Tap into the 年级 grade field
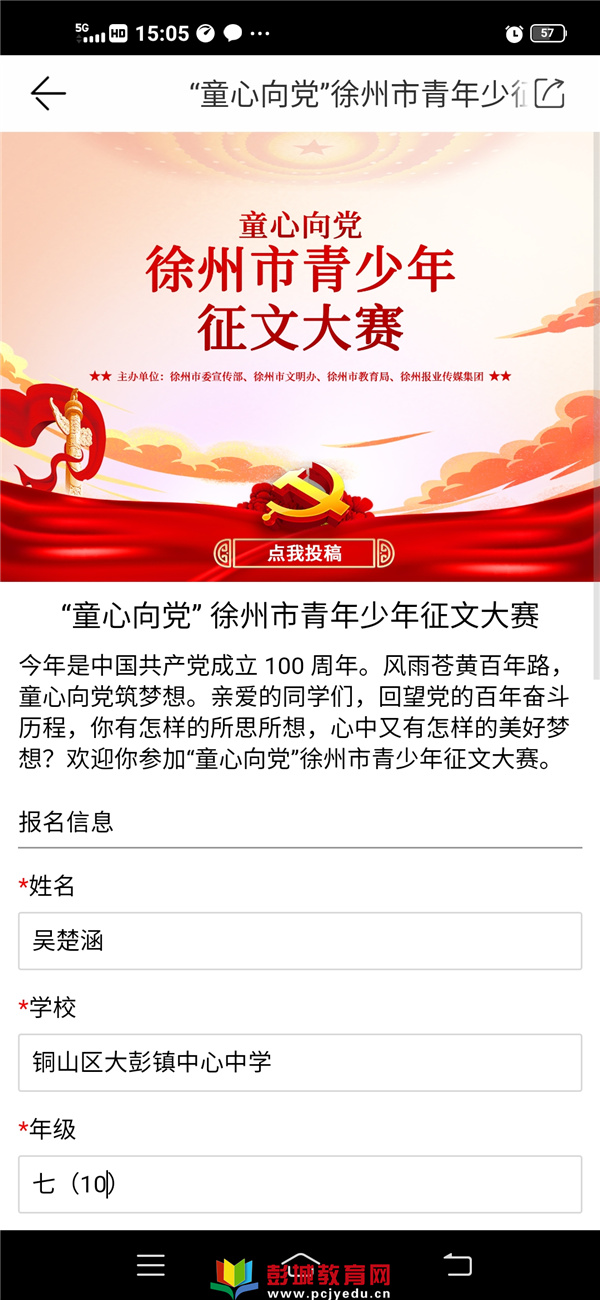 [300, 1184]
